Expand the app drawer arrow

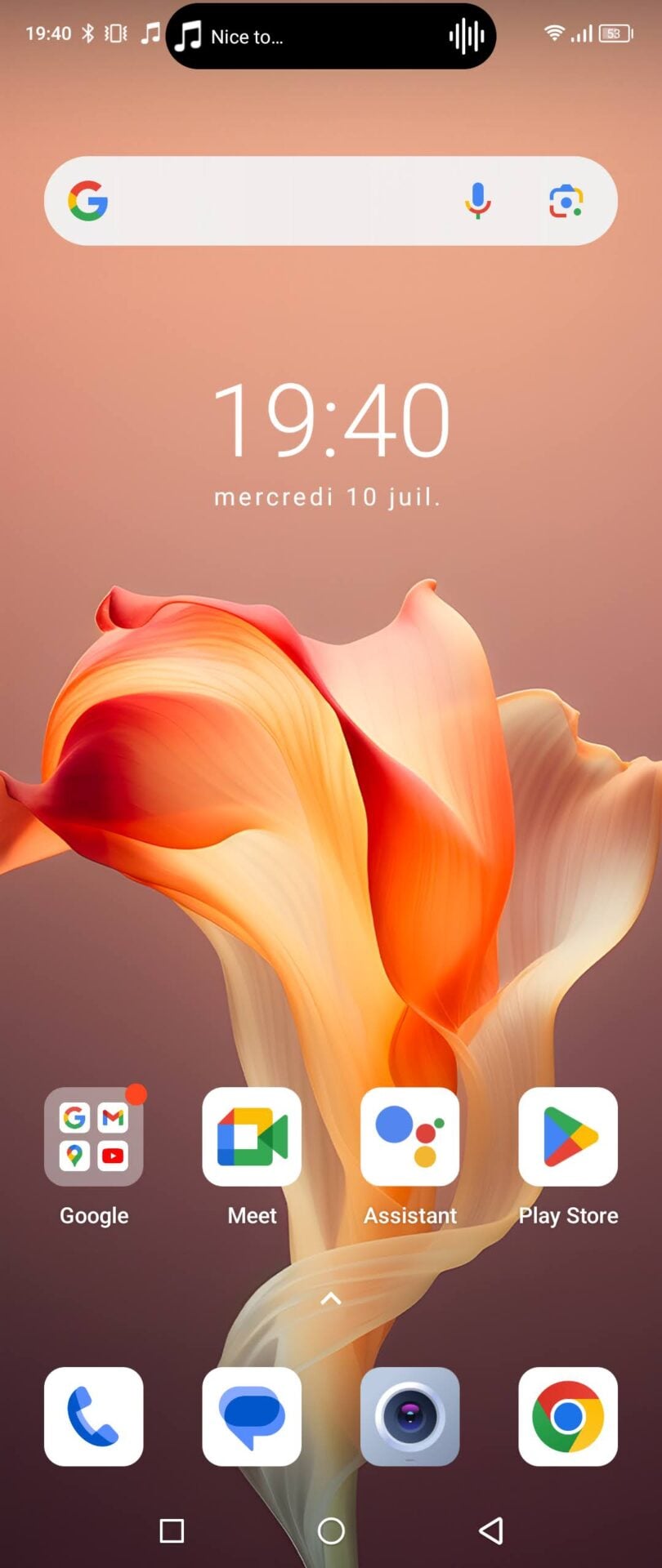331,1298
